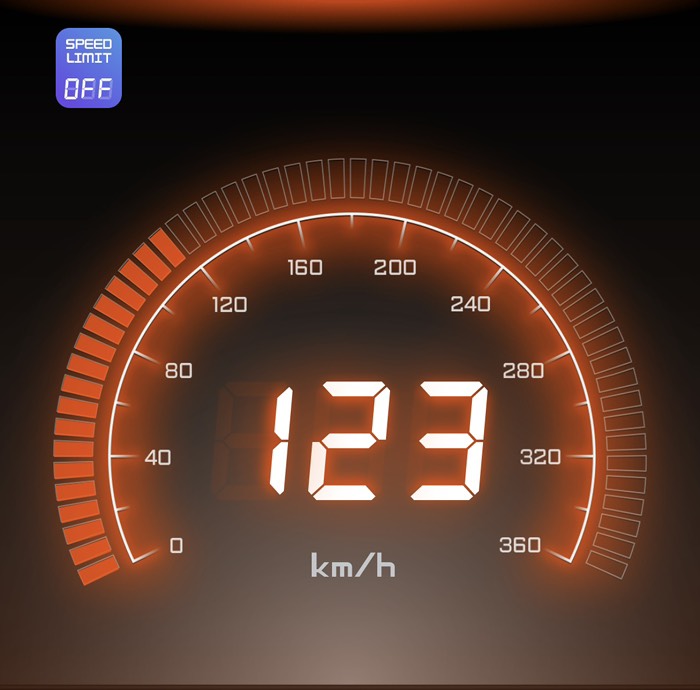Toggle the Speed Limit OFF button
700x690 pixels.
[x=88, y=68]
